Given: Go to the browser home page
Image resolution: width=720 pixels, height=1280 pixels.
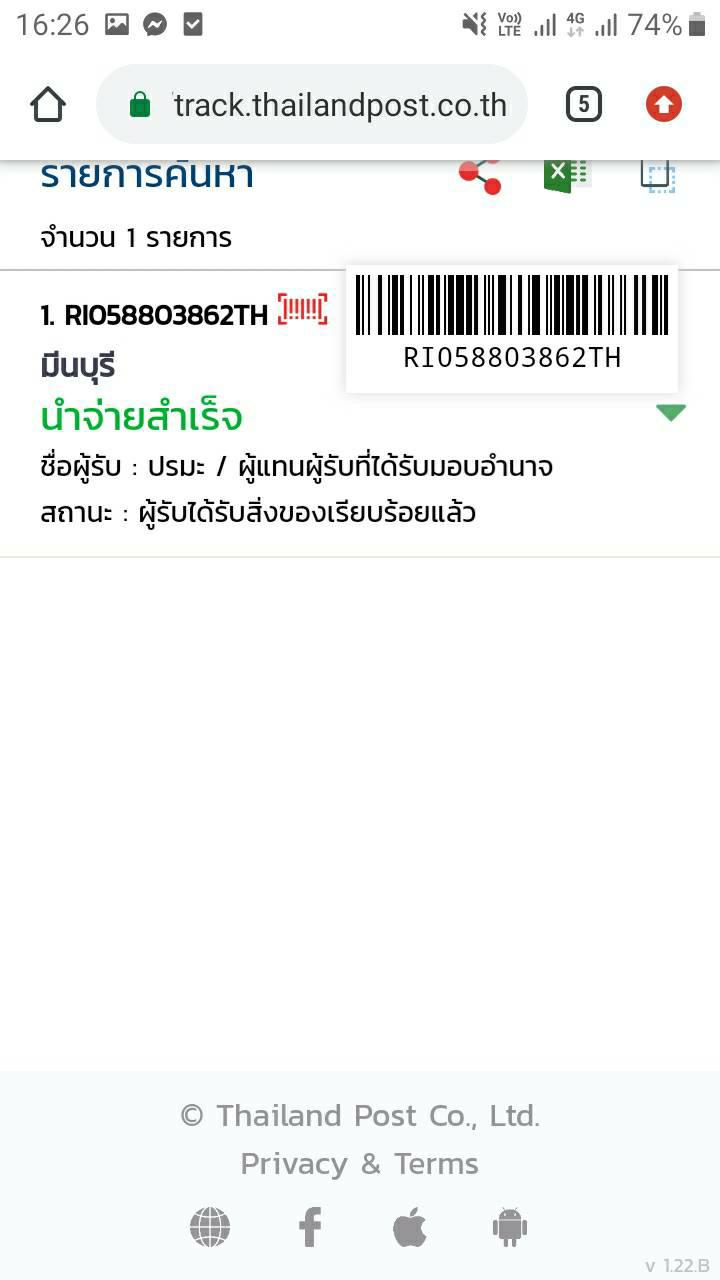Looking at the screenshot, I should 48,104.
